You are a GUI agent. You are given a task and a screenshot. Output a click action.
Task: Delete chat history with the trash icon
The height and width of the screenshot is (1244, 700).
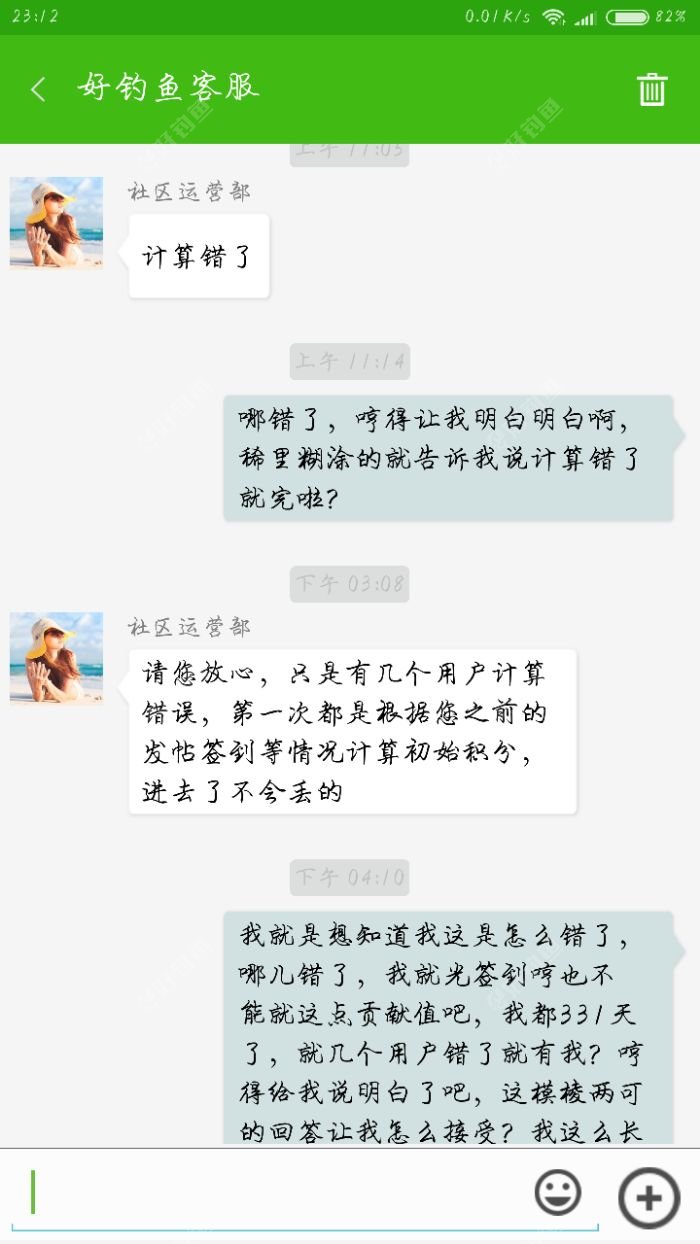[652, 89]
